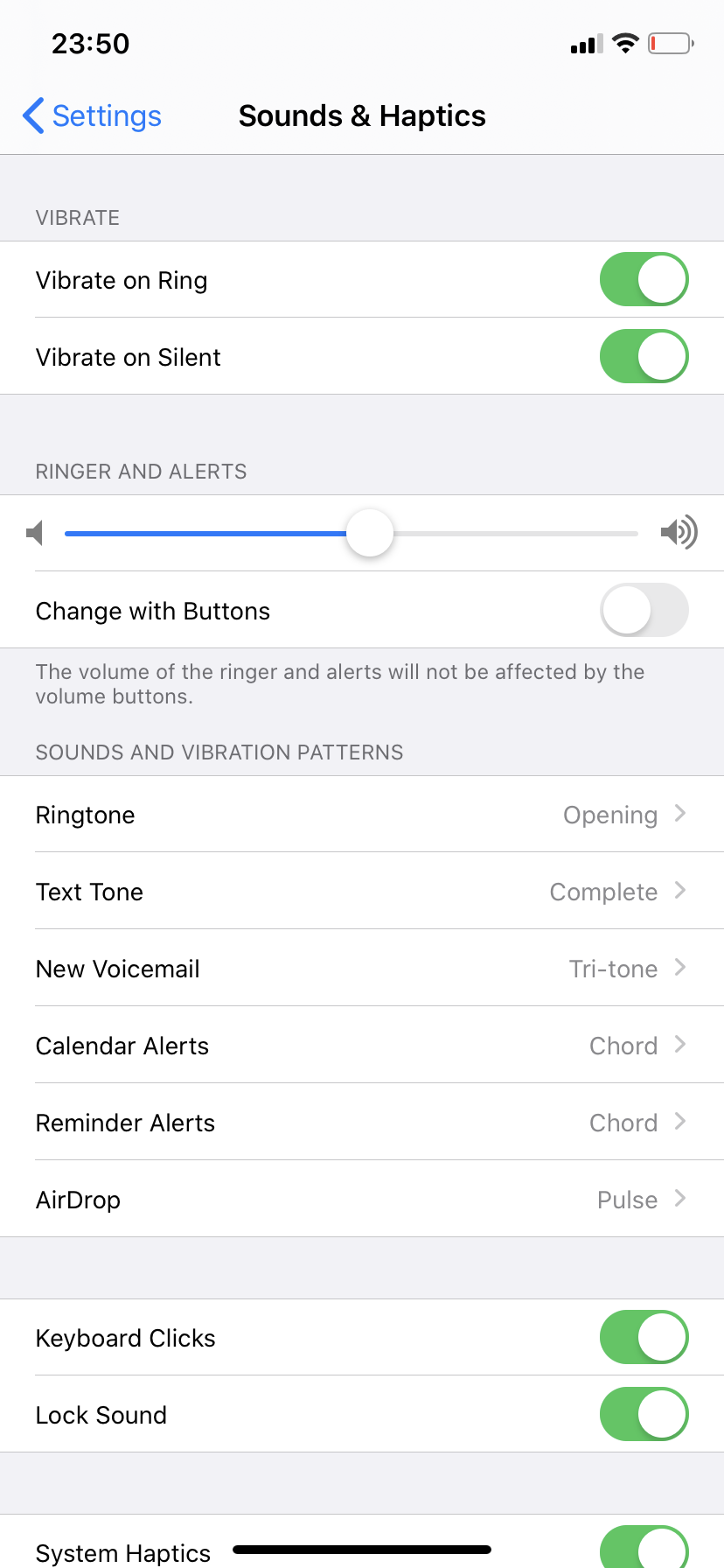This screenshot has height=1568, width=724.
Task: Open Text Tone options
Action: 362,892
